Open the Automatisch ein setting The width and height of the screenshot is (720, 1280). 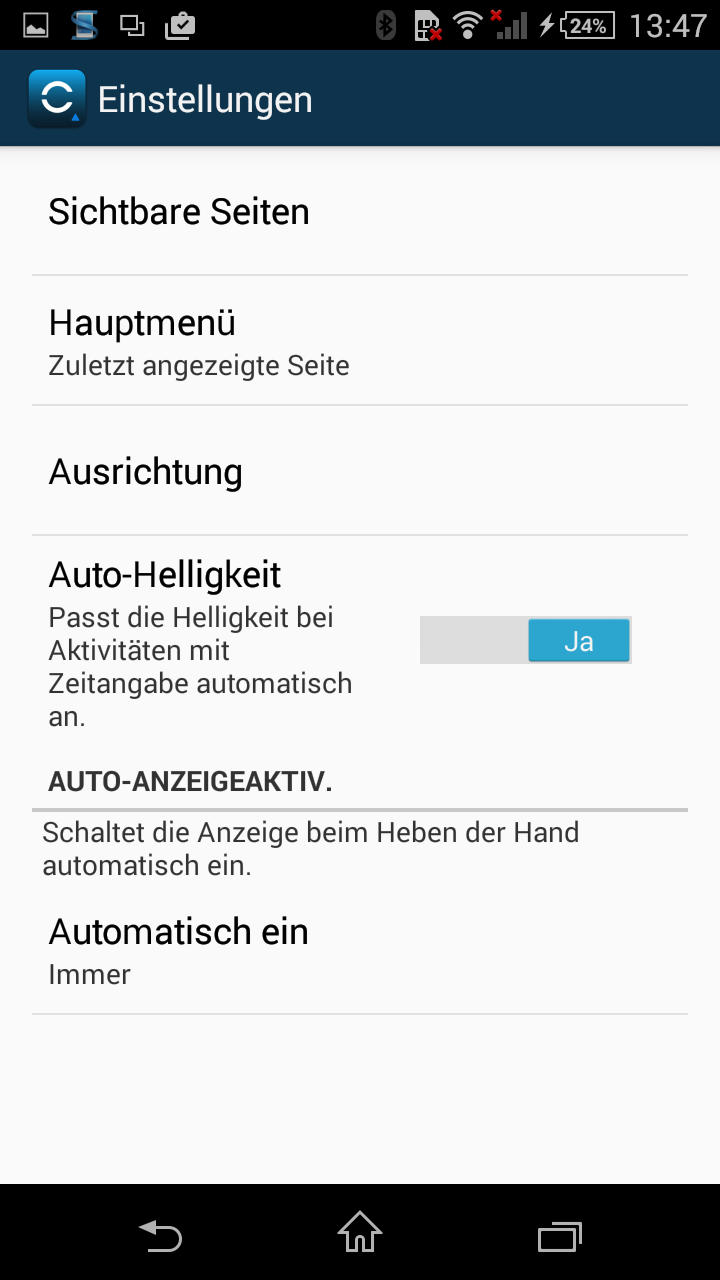(360, 950)
